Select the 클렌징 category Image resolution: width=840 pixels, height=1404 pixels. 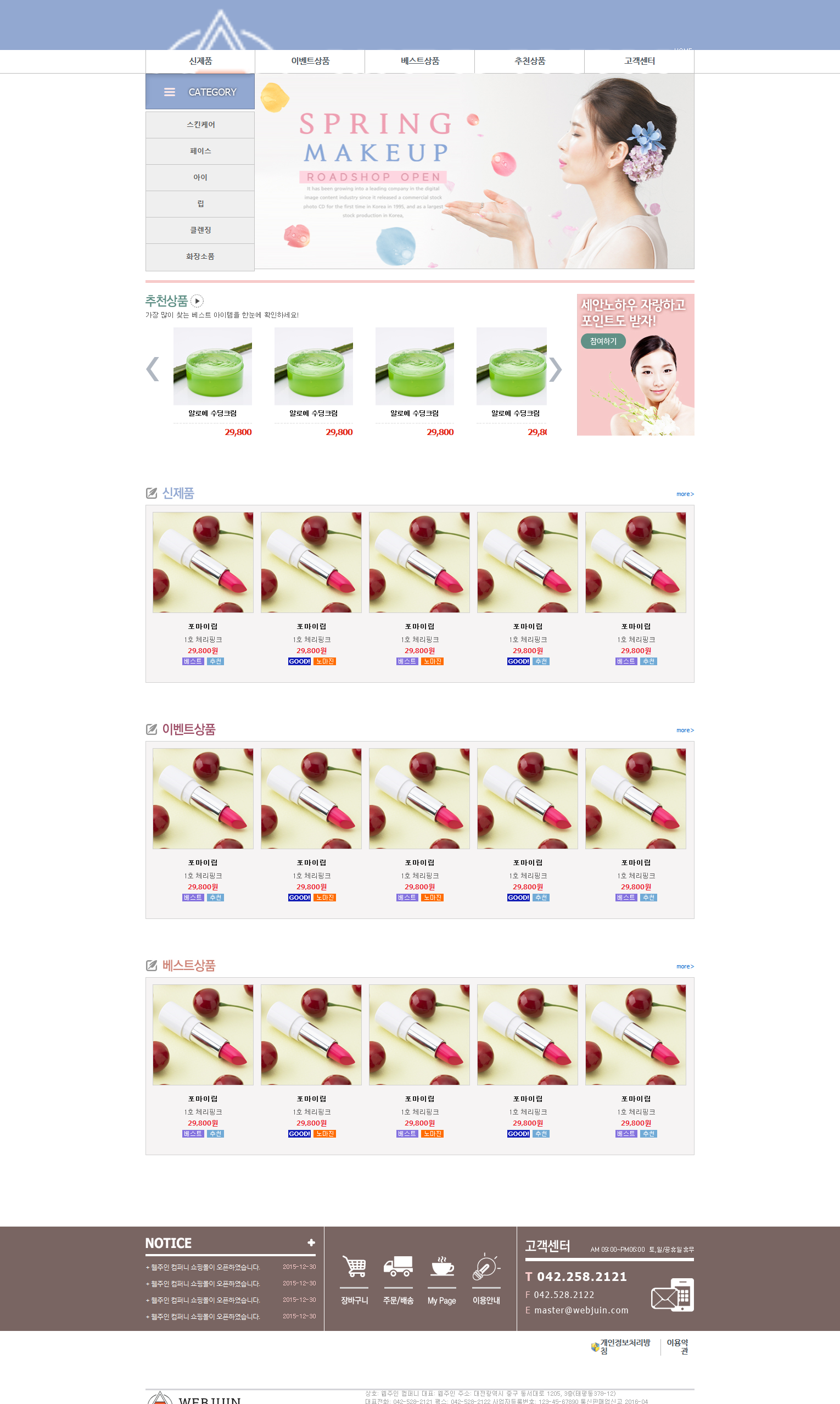click(200, 230)
